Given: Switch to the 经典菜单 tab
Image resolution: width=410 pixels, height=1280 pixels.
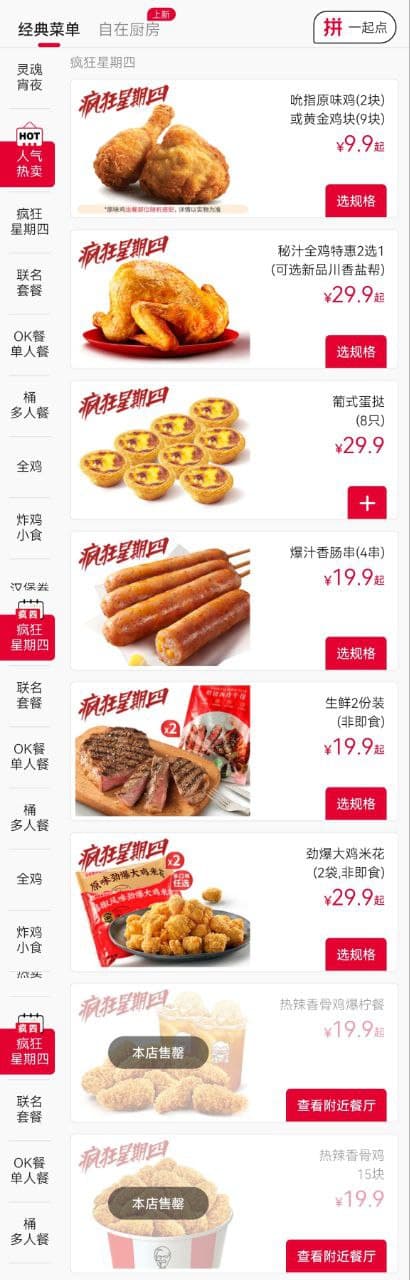Looking at the screenshot, I should (x=49, y=29).
